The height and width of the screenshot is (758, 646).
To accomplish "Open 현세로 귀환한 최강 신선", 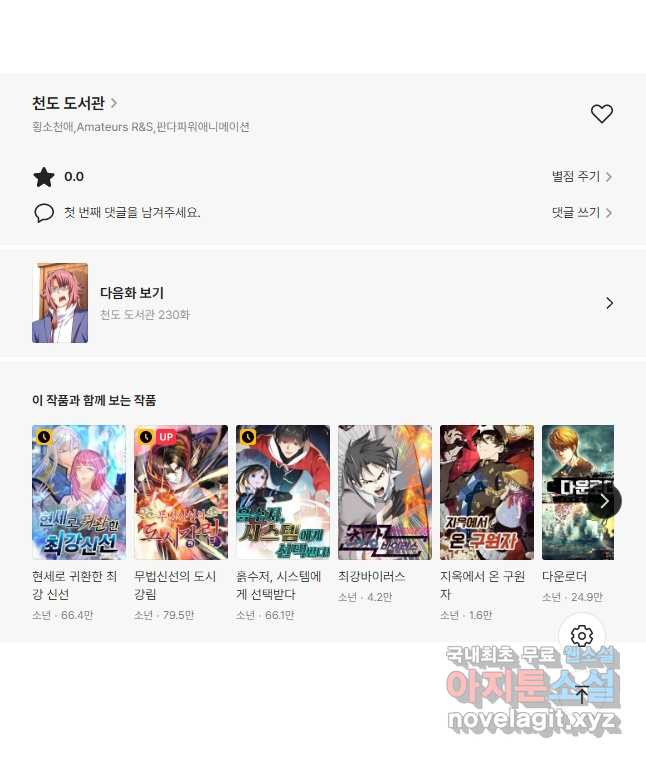I will click(79, 492).
